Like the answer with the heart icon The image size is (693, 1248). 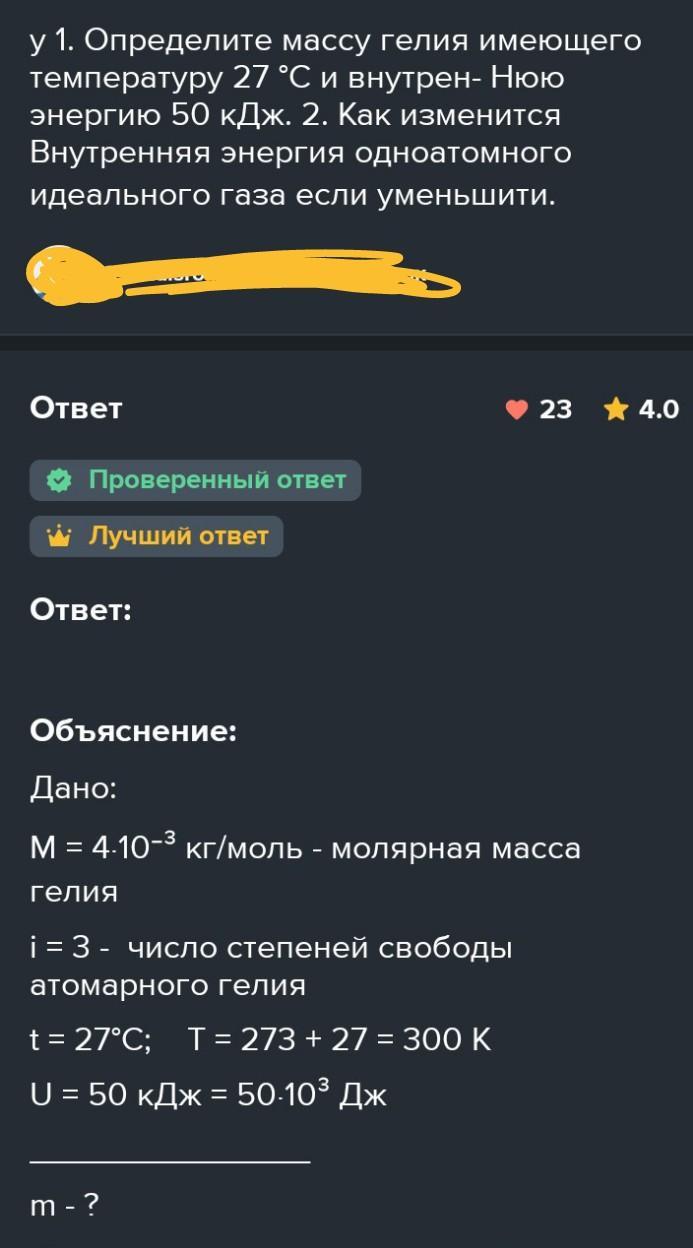point(516,409)
